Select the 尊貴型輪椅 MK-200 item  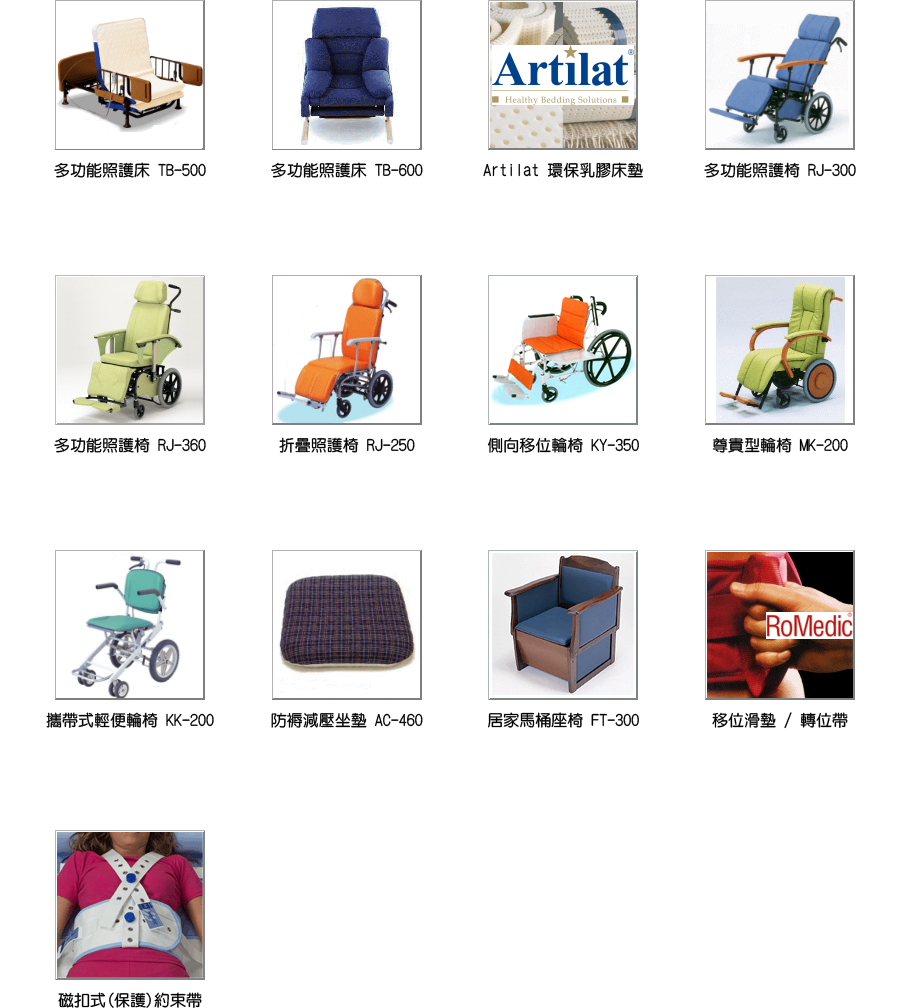[x=780, y=351]
